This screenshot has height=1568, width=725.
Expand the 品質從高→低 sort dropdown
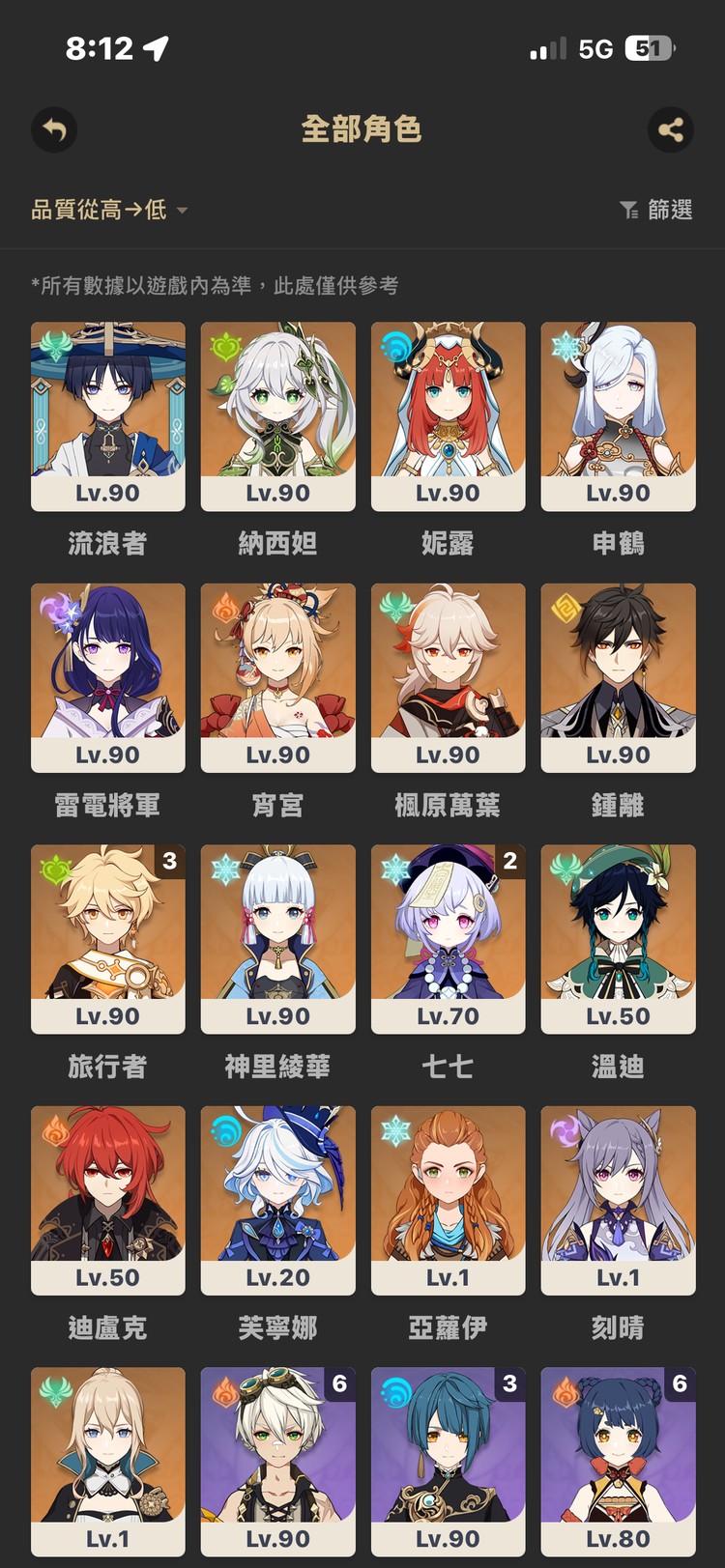coord(108,210)
